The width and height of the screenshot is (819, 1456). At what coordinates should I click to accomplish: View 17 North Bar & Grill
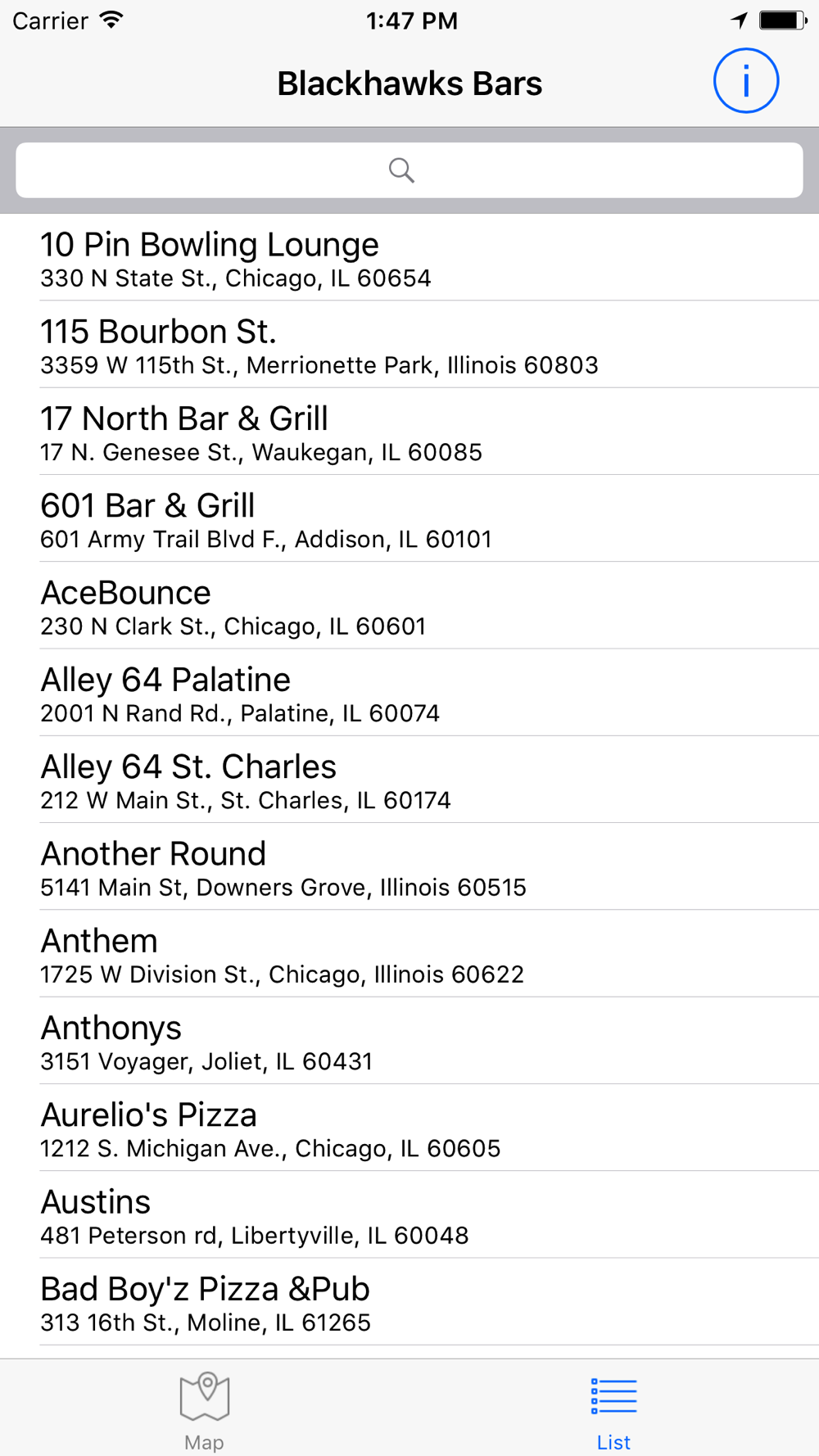click(x=409, y=432)
